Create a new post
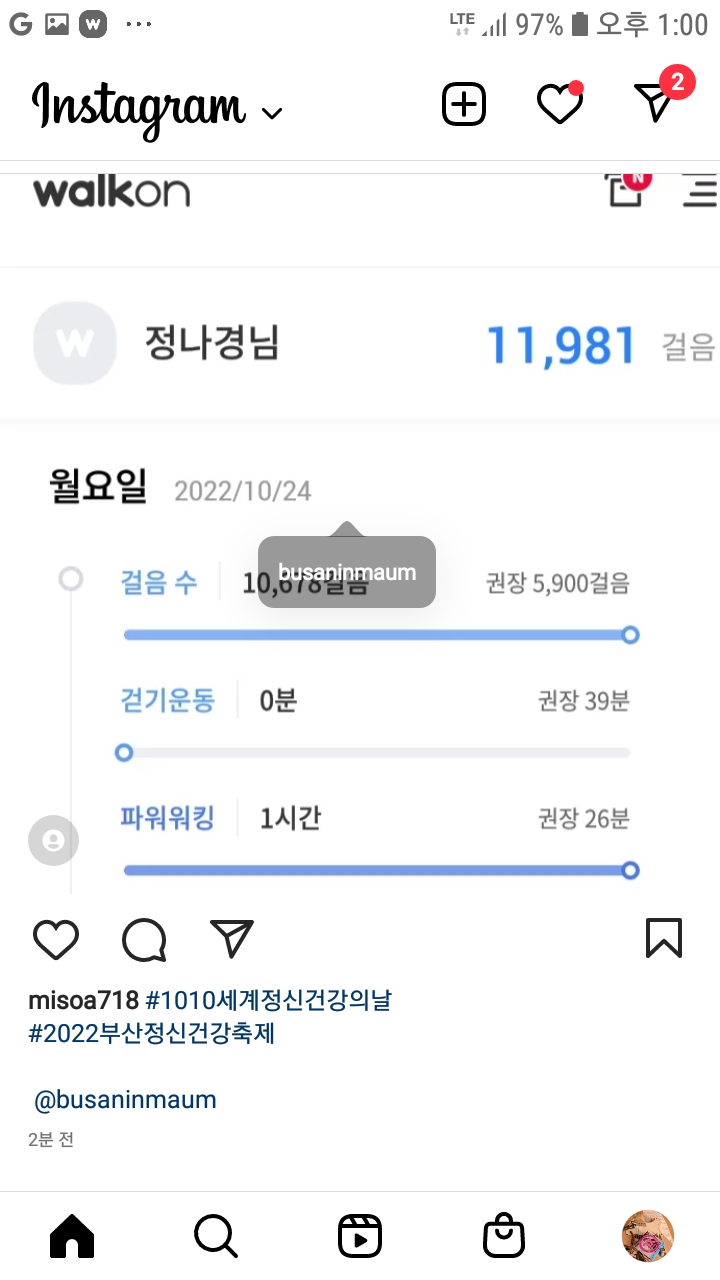Image resolution: width=720 pixels, height=1280 pixels. pyautogui.click(x=464, y=104)
